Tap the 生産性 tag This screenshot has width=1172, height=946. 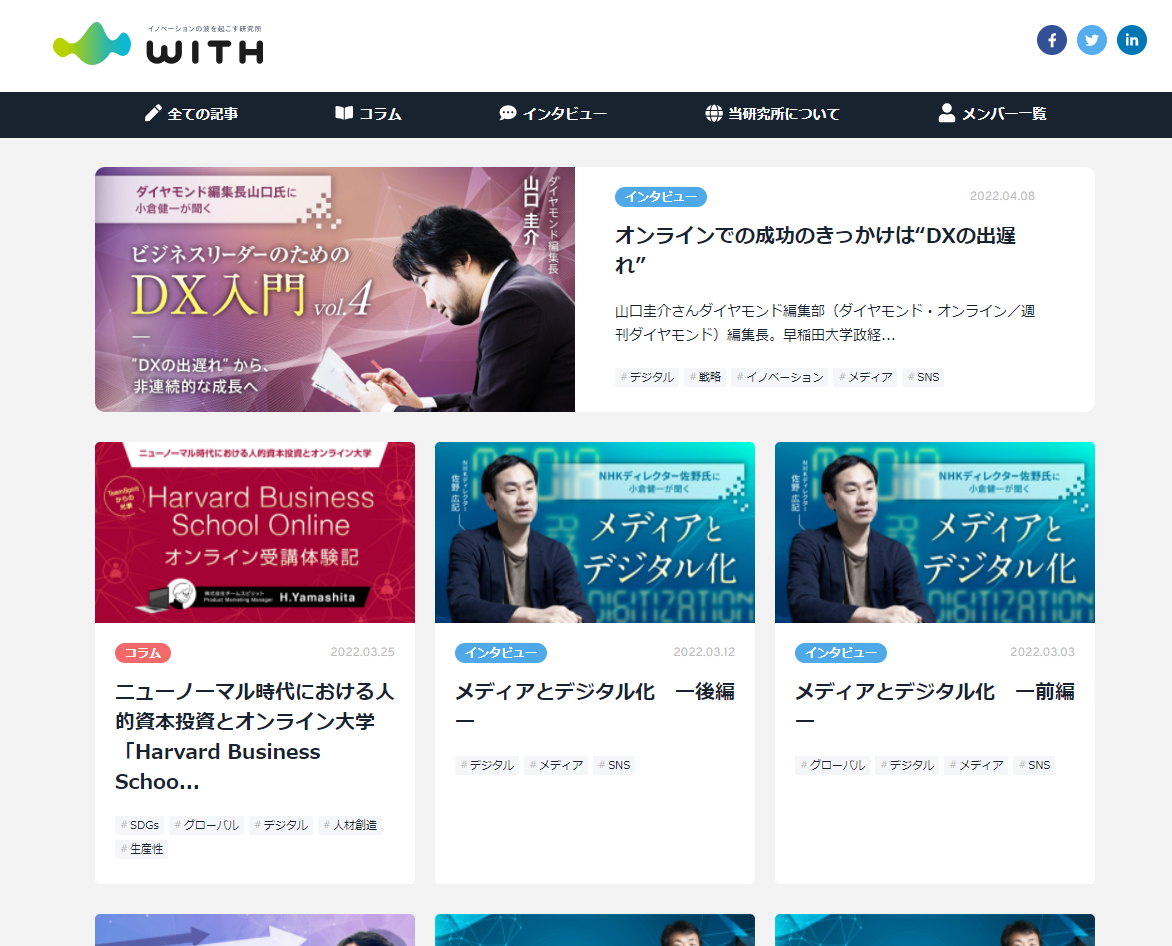pos(142,849)
